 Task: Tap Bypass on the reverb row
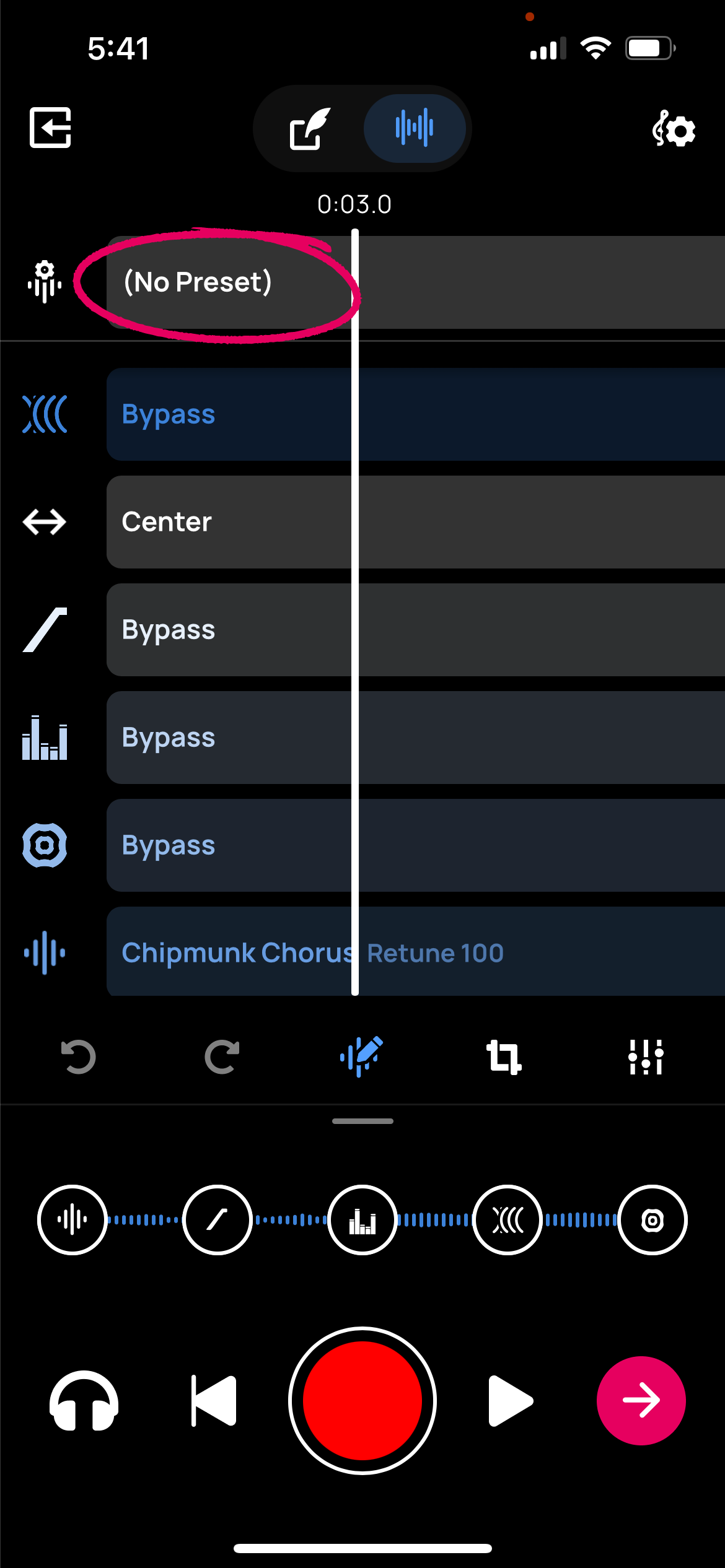168,413
